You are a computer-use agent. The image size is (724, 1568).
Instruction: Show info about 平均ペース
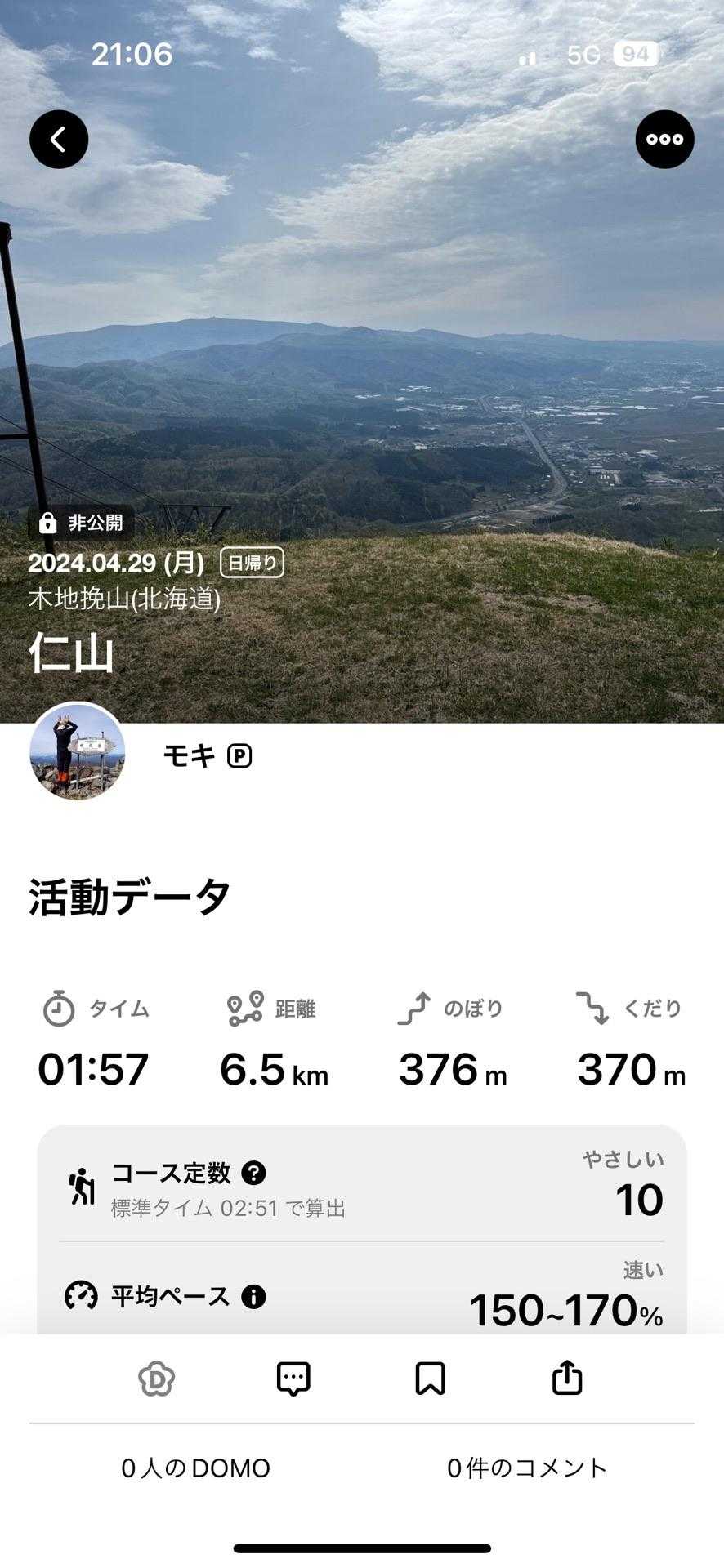tap(253, 1296)
